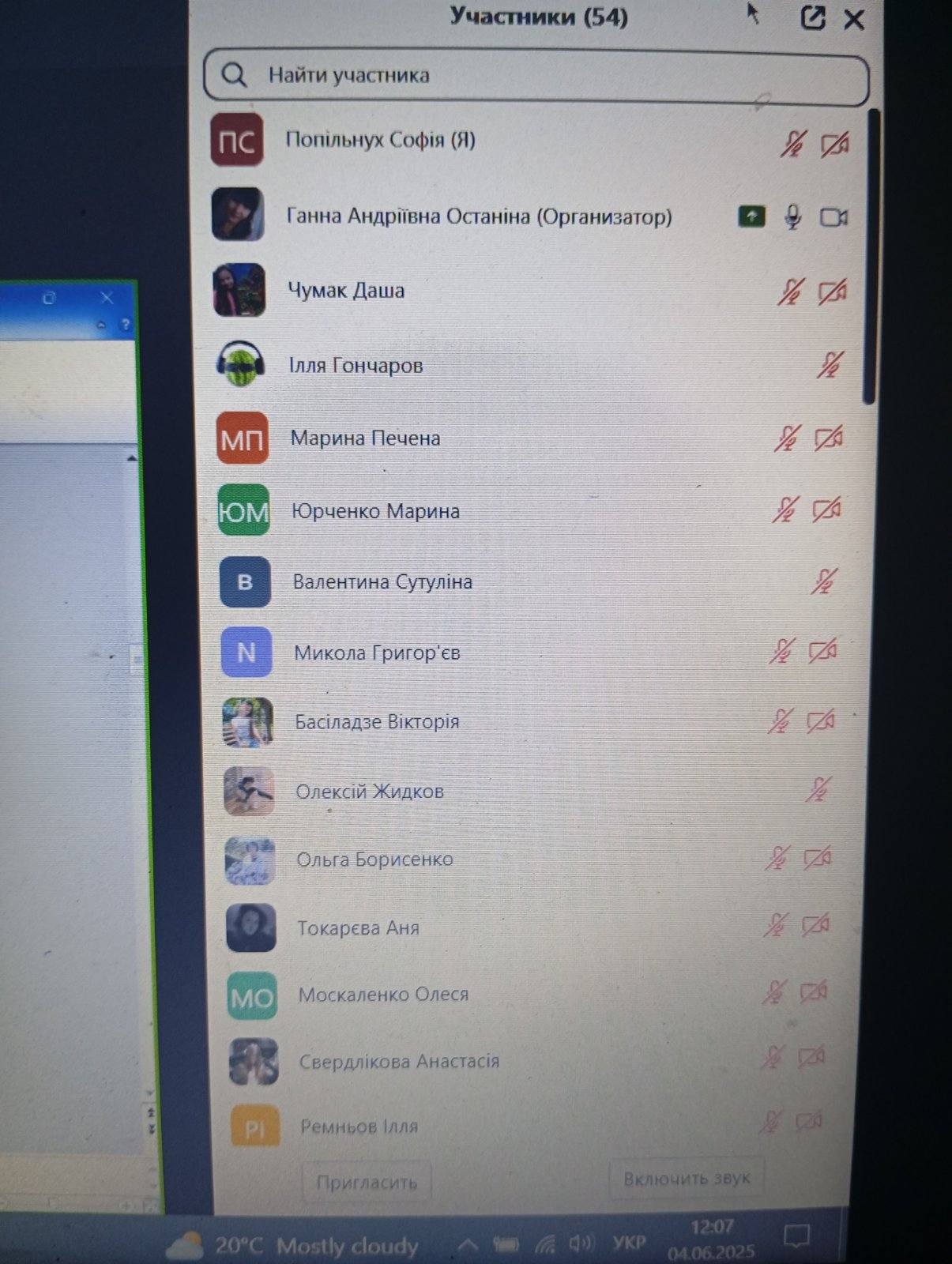Select participant Токарєва Аня
This screenshot has height=1264, width=952.
point(358,928)
